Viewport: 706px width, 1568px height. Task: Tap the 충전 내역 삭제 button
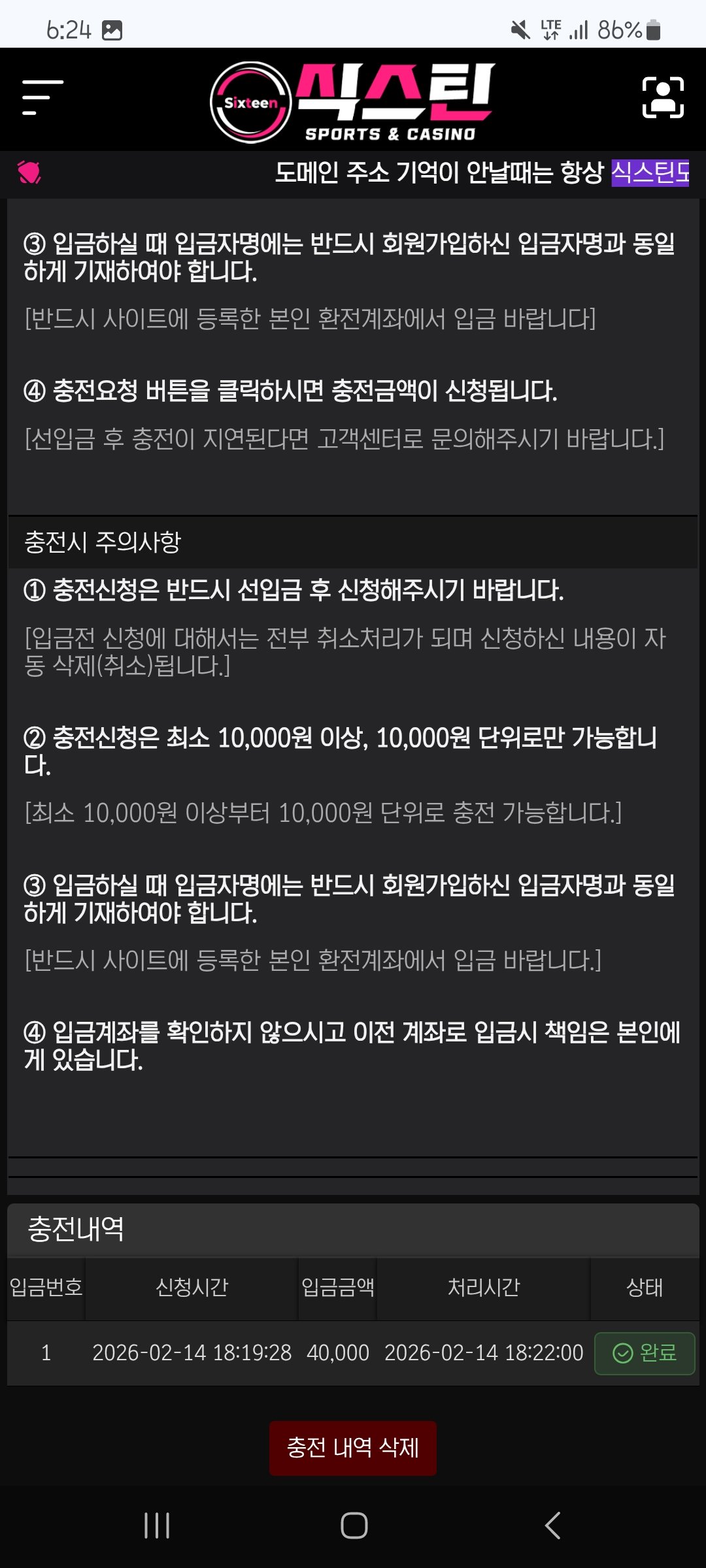pos(353,1448)
